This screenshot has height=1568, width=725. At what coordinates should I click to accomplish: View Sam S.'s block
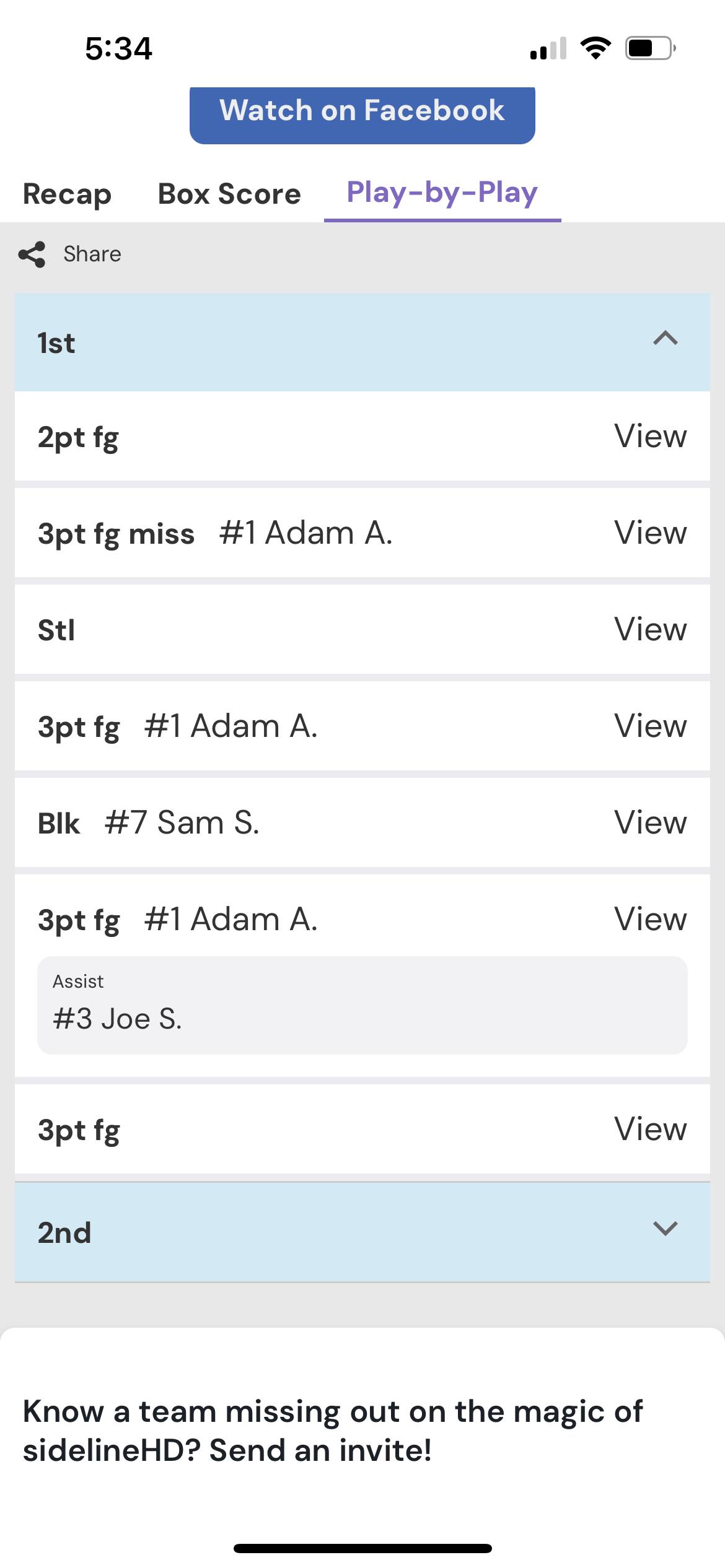651,822
